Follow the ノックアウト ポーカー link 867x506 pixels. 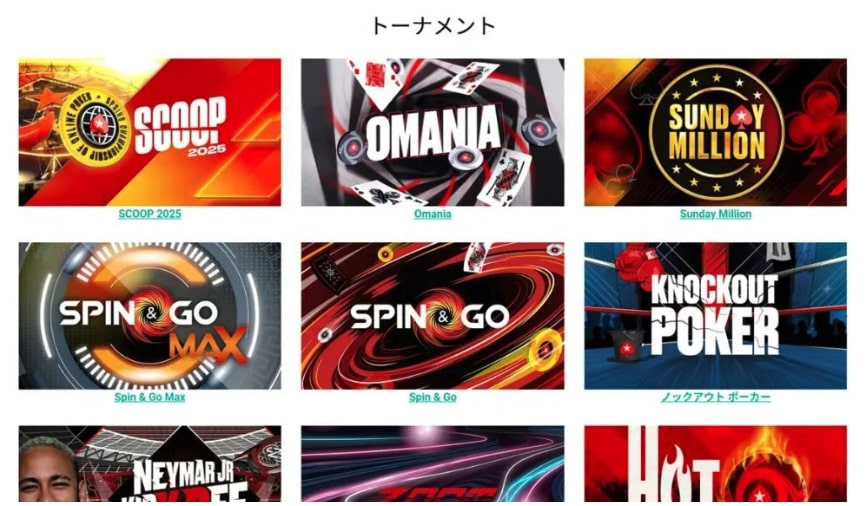point(715,397)
